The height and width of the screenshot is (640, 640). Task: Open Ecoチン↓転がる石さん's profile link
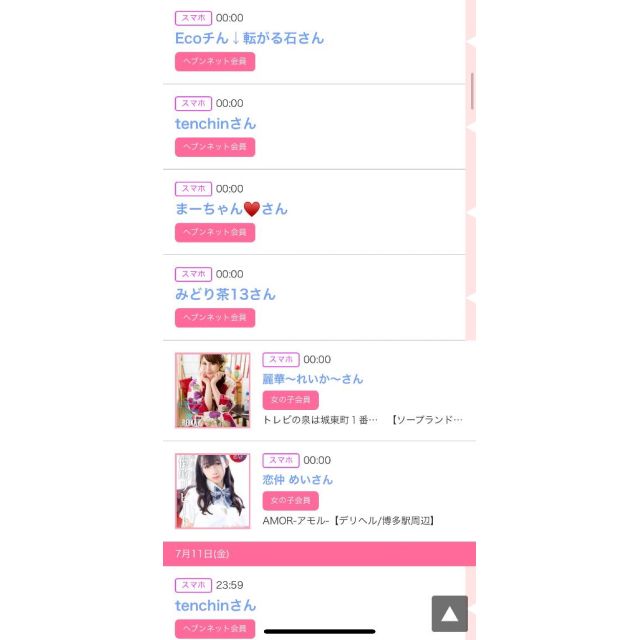249,38
